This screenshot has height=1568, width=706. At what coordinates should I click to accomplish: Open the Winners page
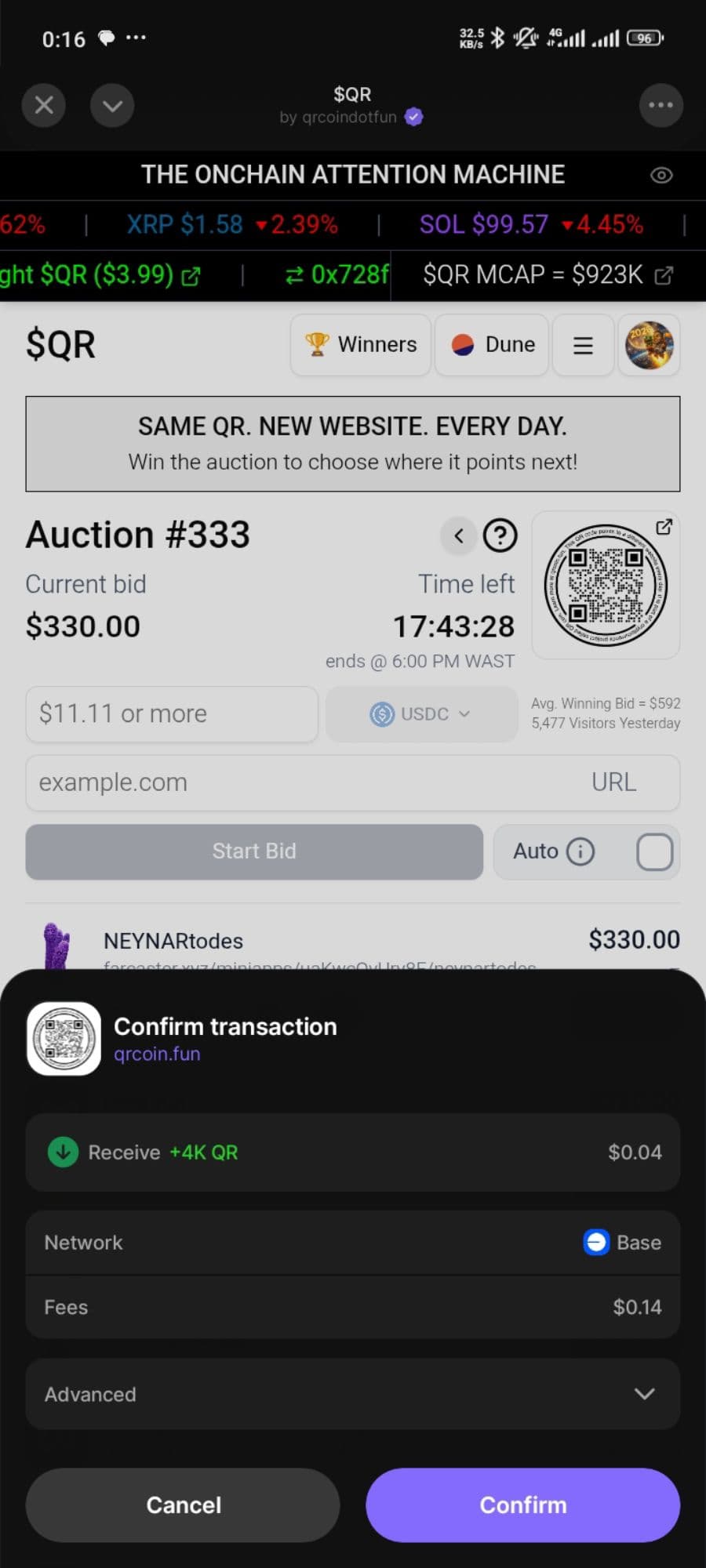click(x=361, y=345)
